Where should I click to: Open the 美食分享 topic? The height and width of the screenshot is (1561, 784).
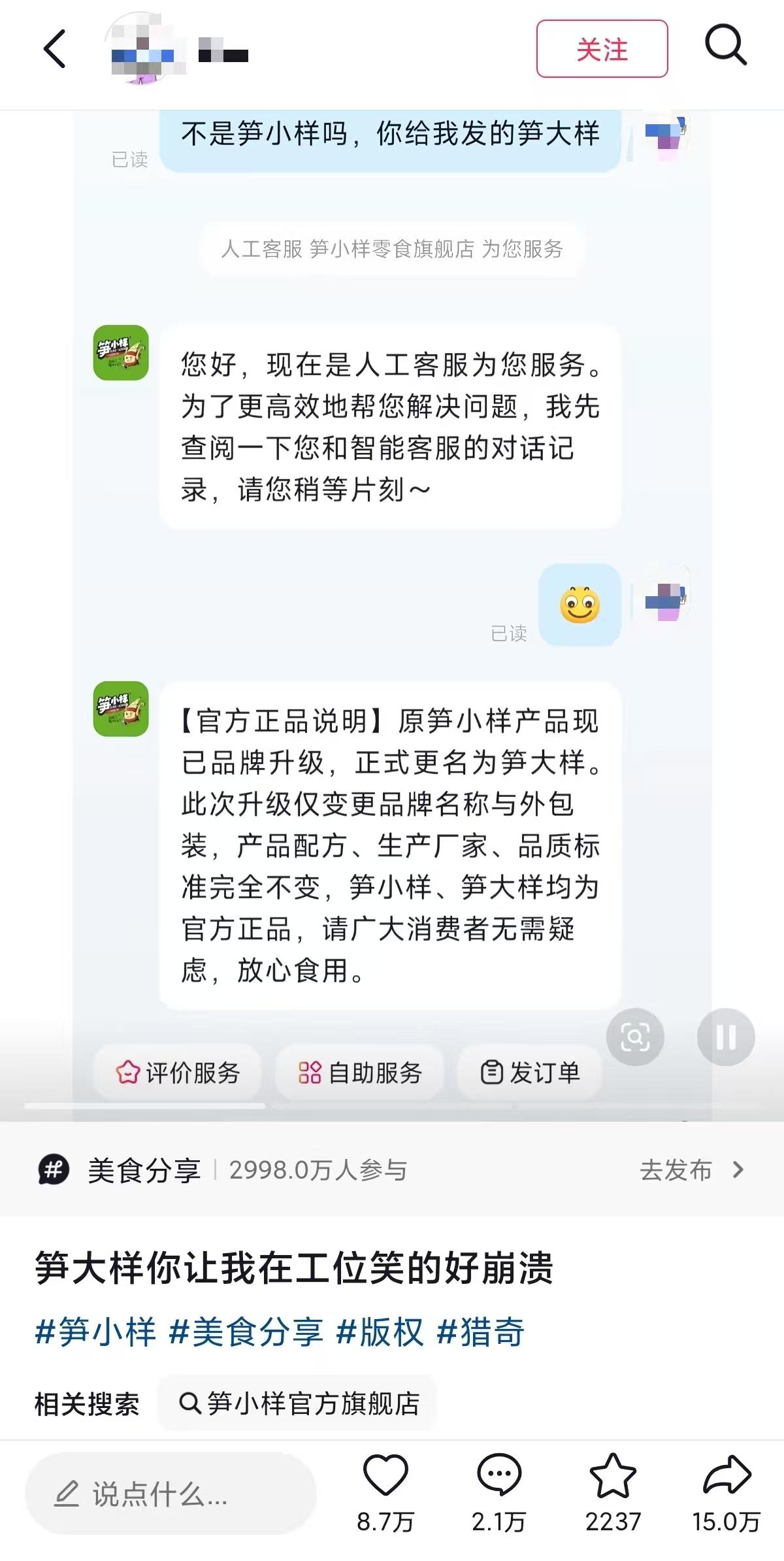pyautogui.click(x=144, y=1170)
